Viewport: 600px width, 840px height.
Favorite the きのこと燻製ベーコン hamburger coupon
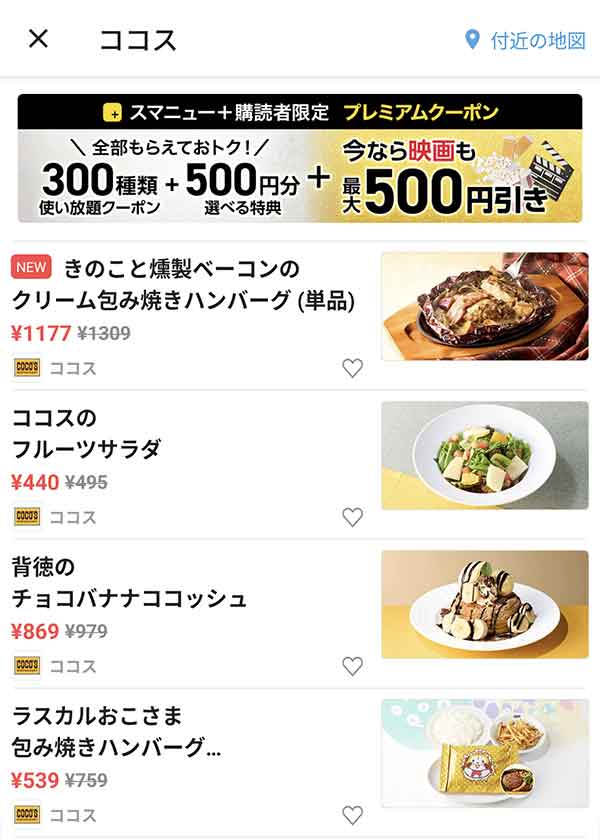pyautogui.click(x=352, y=368)
